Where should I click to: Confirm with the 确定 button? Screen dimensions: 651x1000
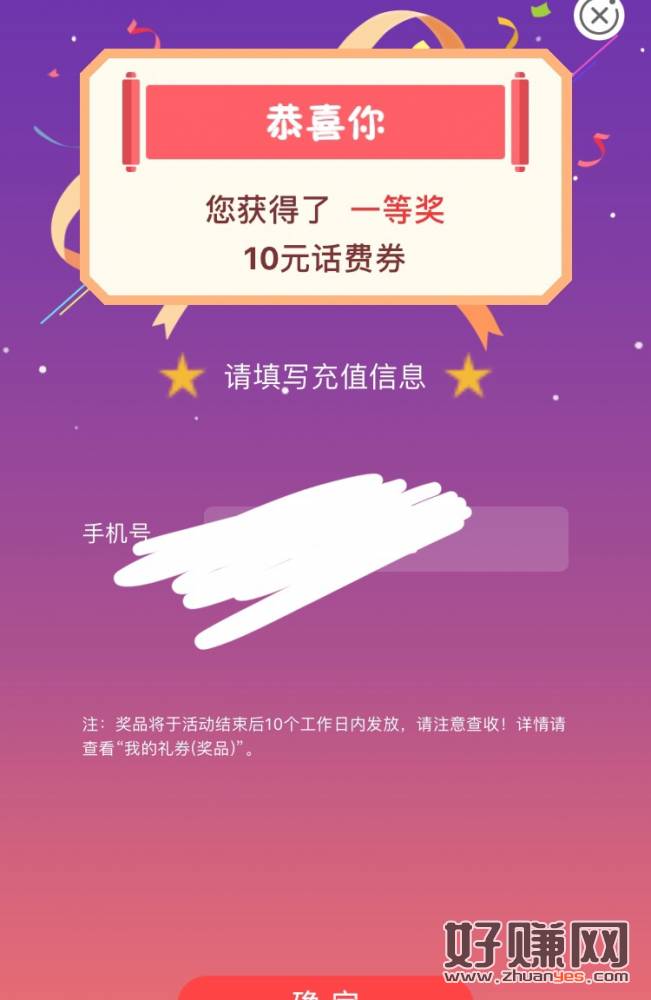coord(326,988)
